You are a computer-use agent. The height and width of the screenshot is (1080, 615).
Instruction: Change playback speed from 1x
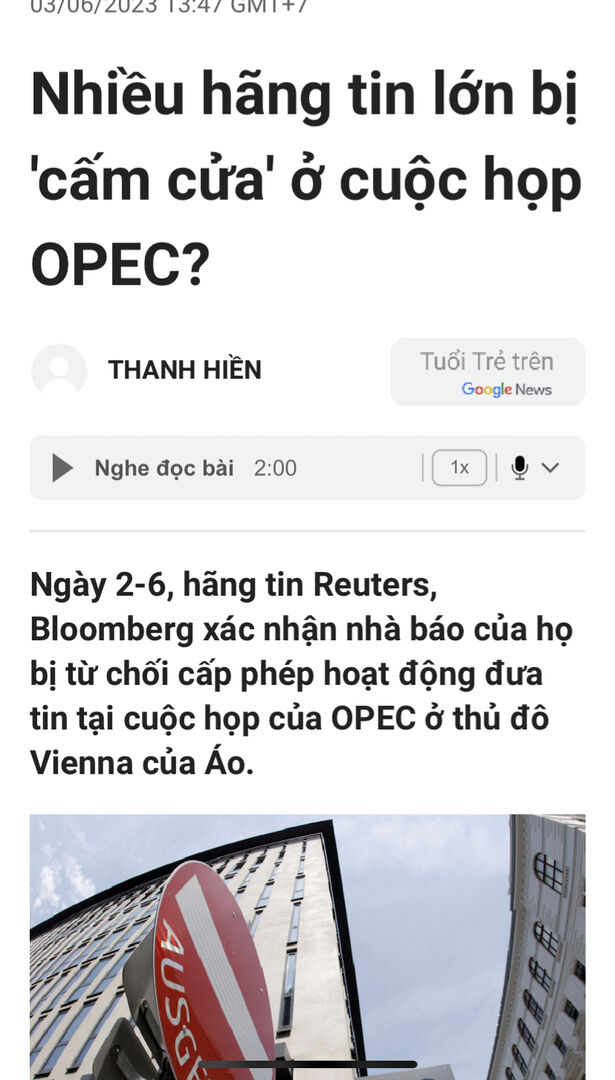point(459,468)
